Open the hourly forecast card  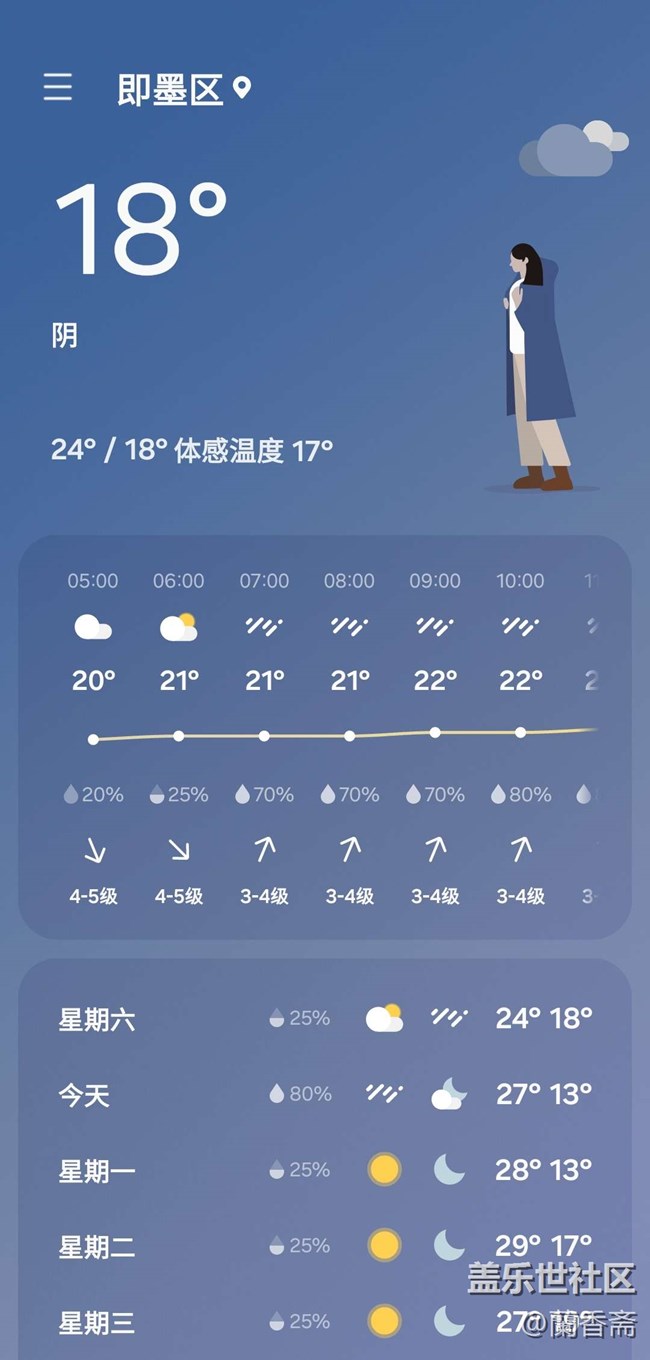[325, 737]
